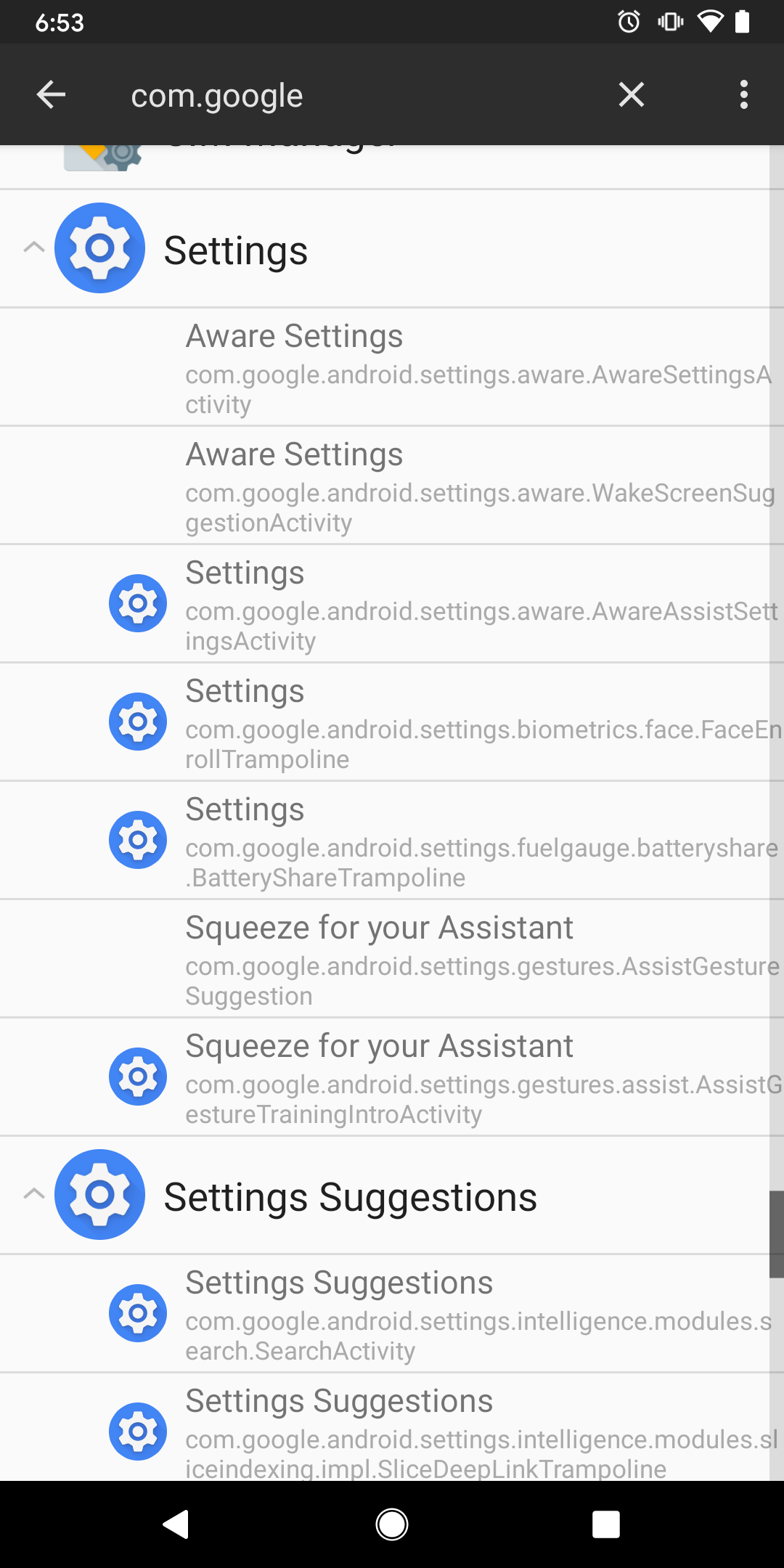
Task: Open the AwareSettingsActivity entry
Action: [x=385, y=367]
